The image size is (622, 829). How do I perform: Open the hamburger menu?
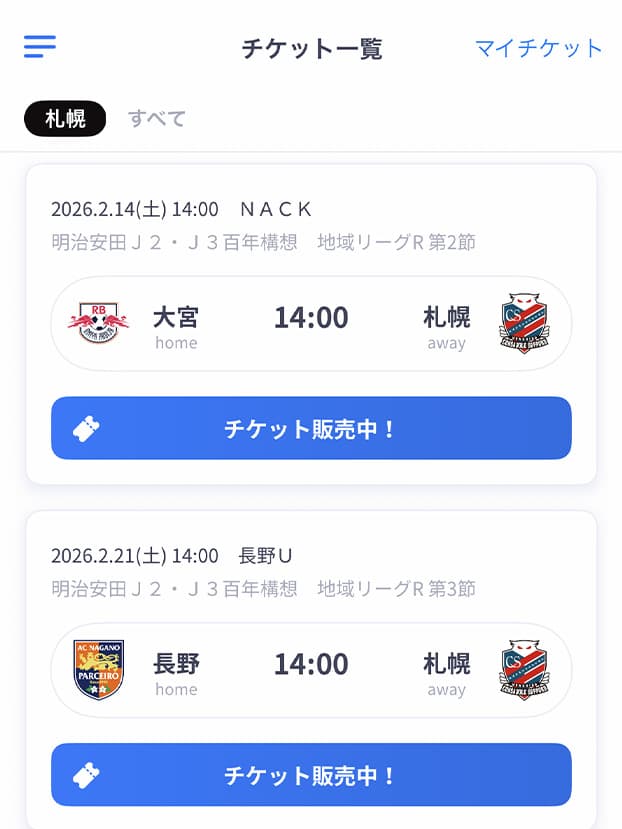40,47
